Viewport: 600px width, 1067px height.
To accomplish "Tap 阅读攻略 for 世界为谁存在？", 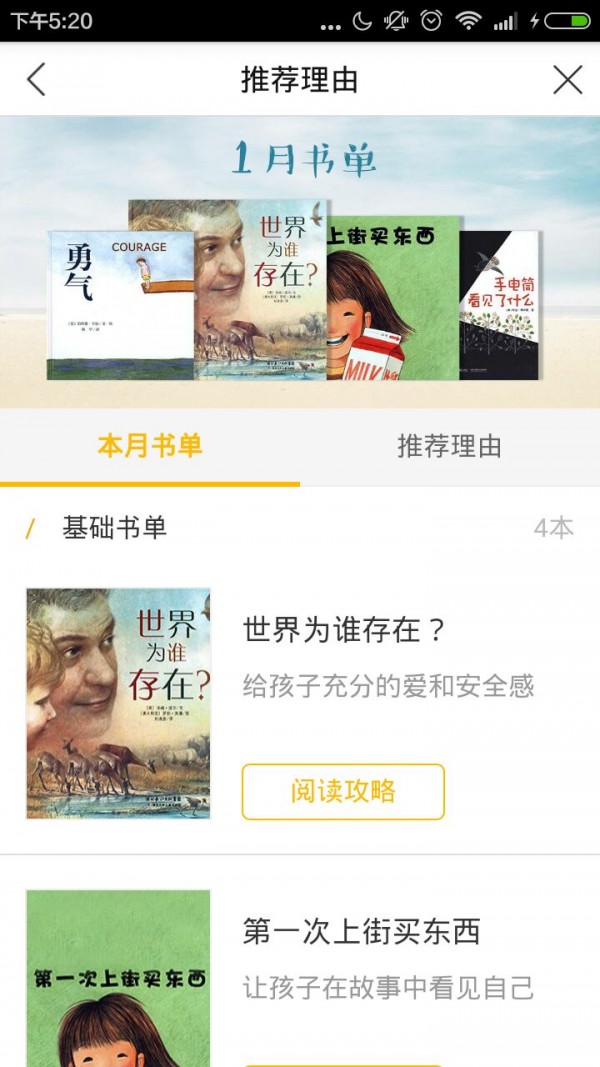I will pos(343,791).
